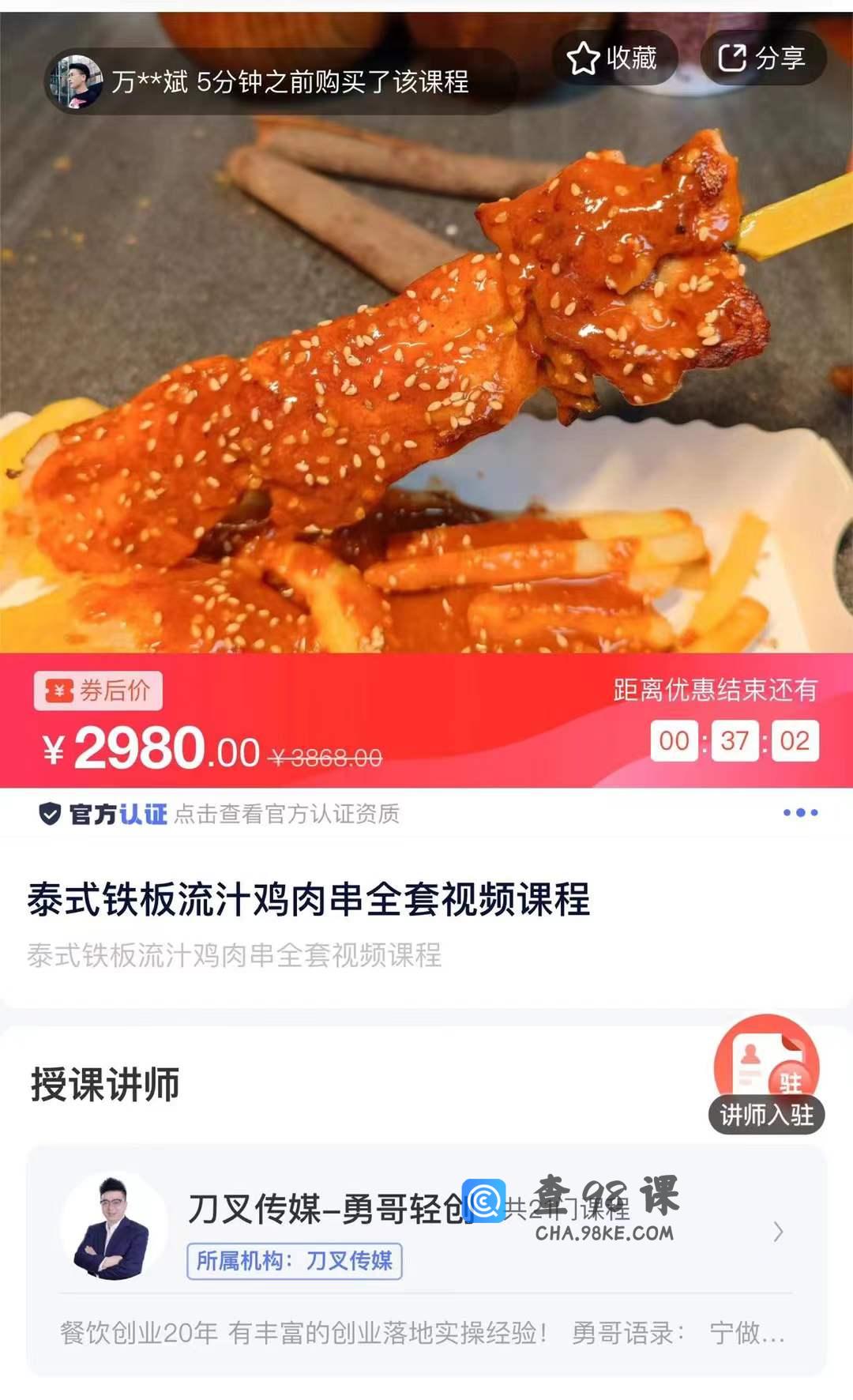Share the course via 分享
This screenshot has width=853, height=1400.
pyautogui.click(x=762, y=58)
